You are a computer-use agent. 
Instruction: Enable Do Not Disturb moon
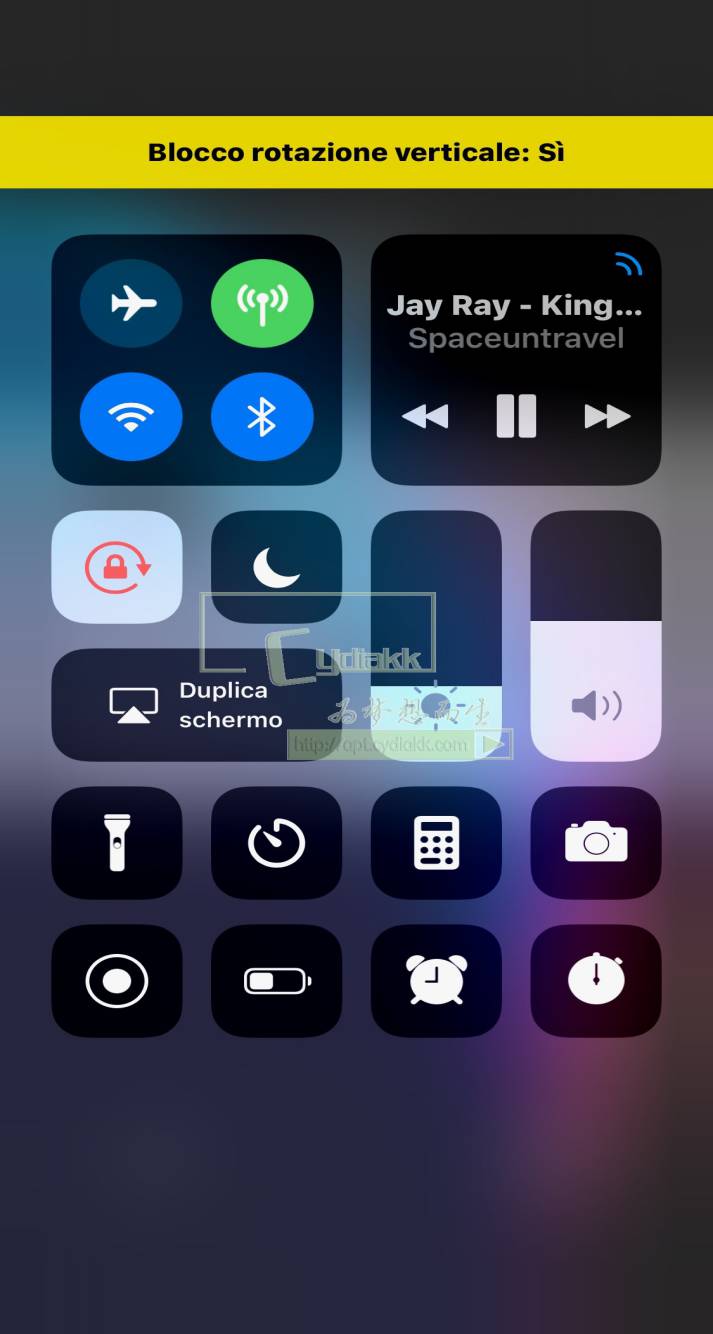click(x=276, y=567)
